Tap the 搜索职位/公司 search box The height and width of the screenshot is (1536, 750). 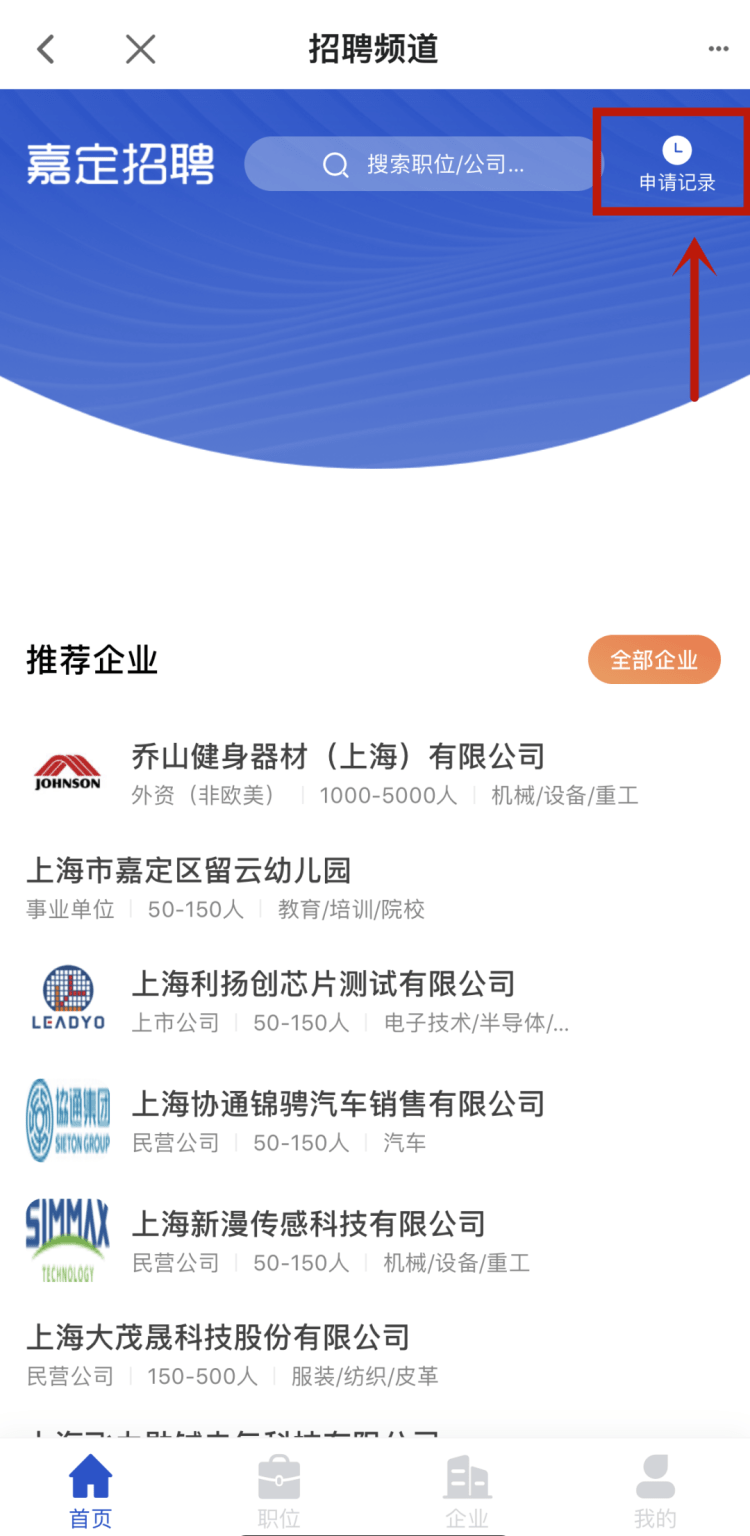(x=425, y=164)
